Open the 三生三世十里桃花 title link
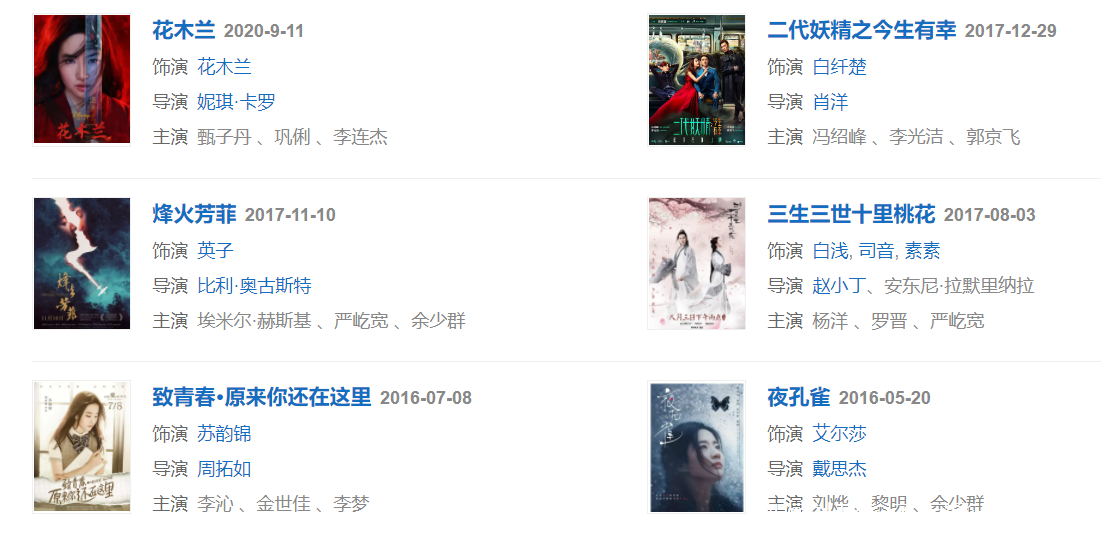 coord(851,214)
